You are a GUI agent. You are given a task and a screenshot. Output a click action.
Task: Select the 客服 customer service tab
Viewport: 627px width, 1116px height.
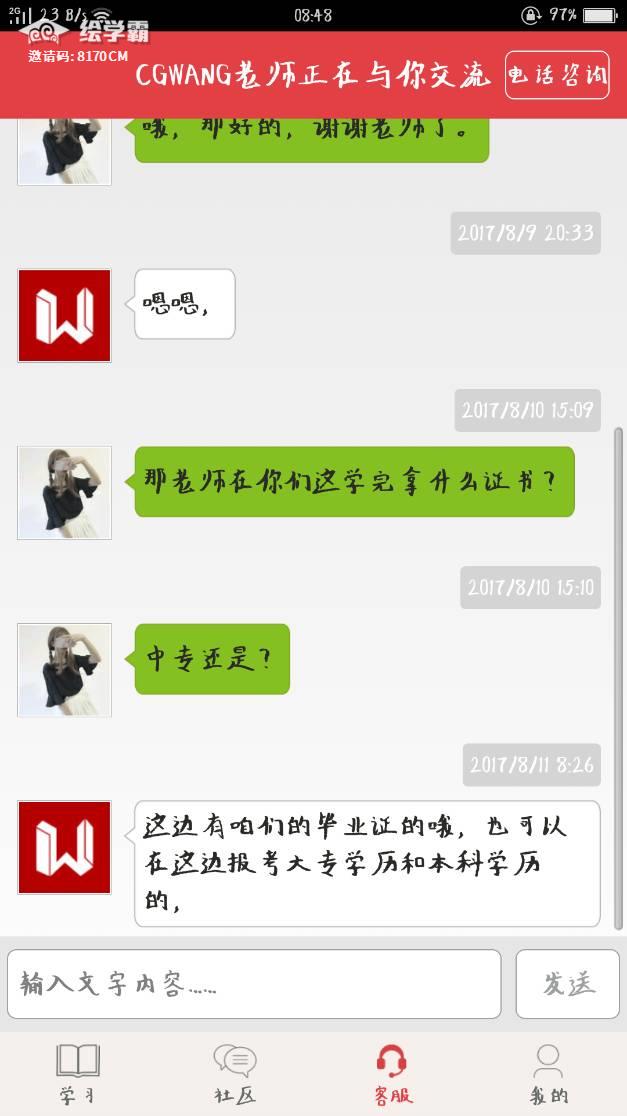click(x=392, y=1074)
